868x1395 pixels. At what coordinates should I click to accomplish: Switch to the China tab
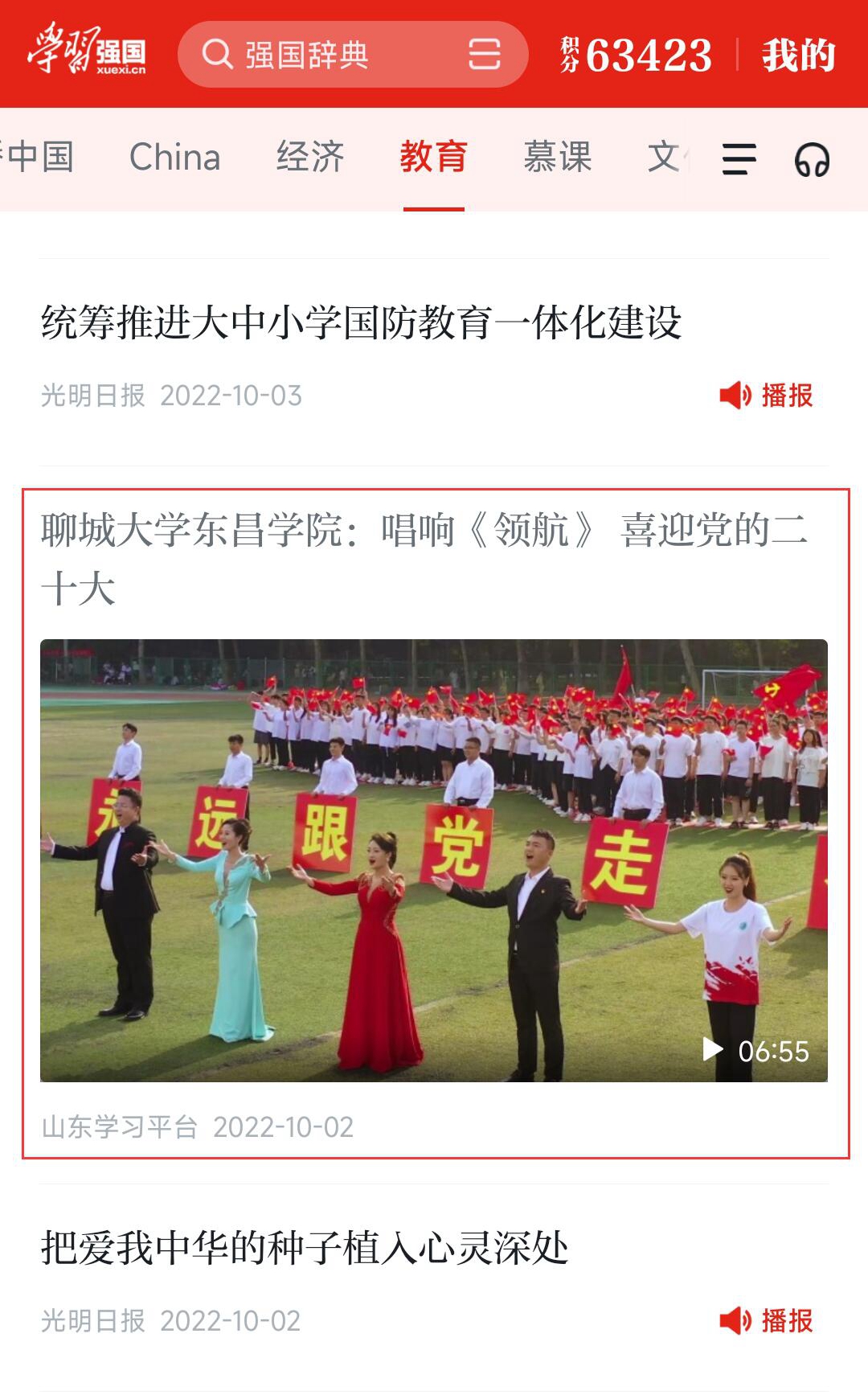[x=174, y=157]
